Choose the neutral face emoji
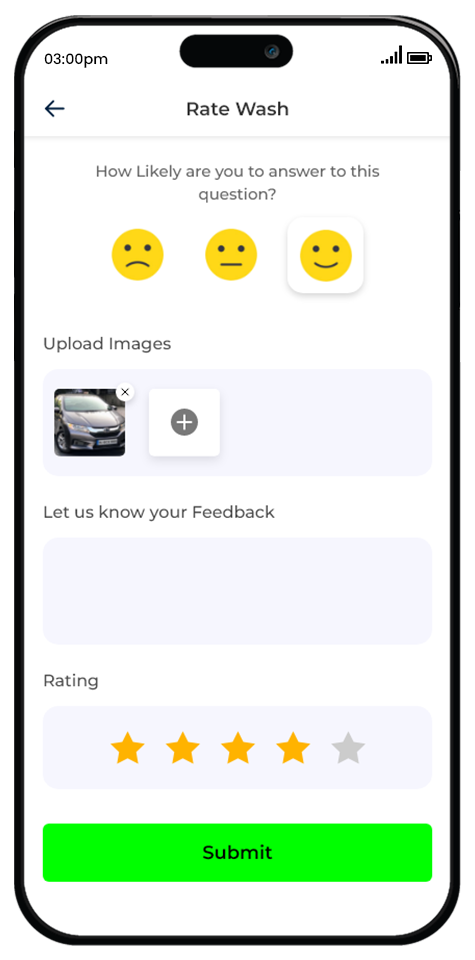475x960 pixels. 231,255
